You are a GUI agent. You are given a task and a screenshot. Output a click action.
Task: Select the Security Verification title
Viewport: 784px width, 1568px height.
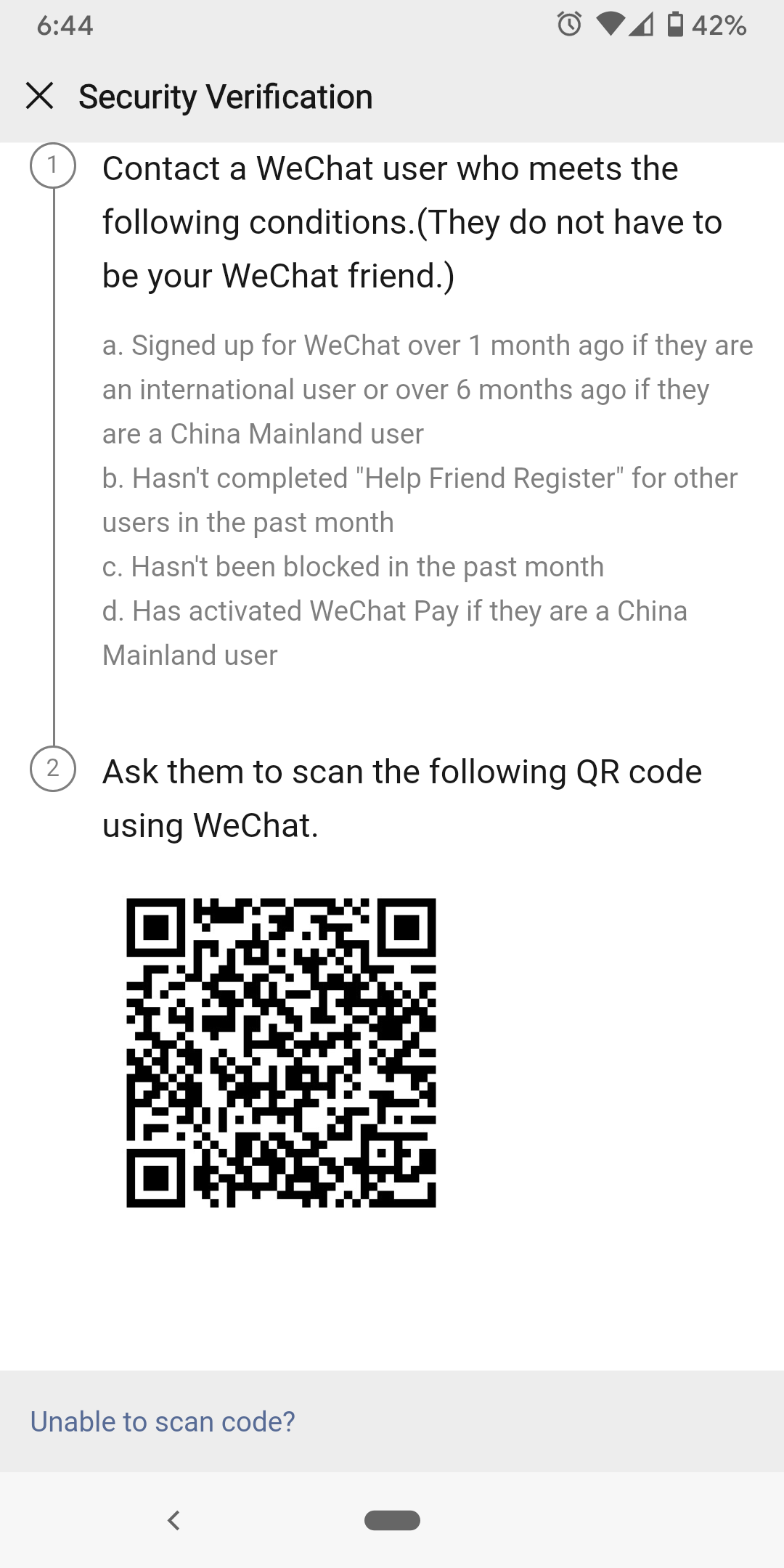[224, 97]
